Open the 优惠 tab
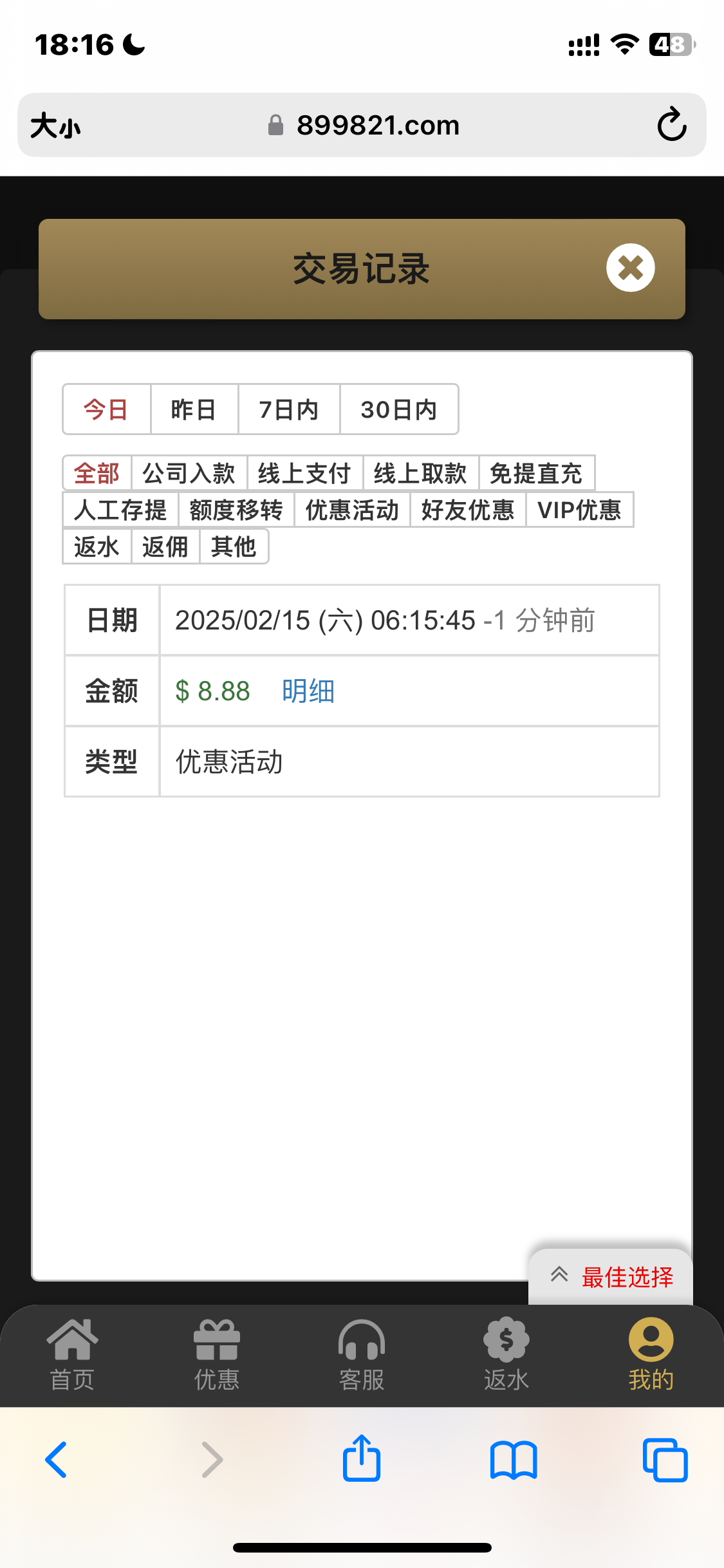This screenshot has width=724, height=1568. point(217,1354)
